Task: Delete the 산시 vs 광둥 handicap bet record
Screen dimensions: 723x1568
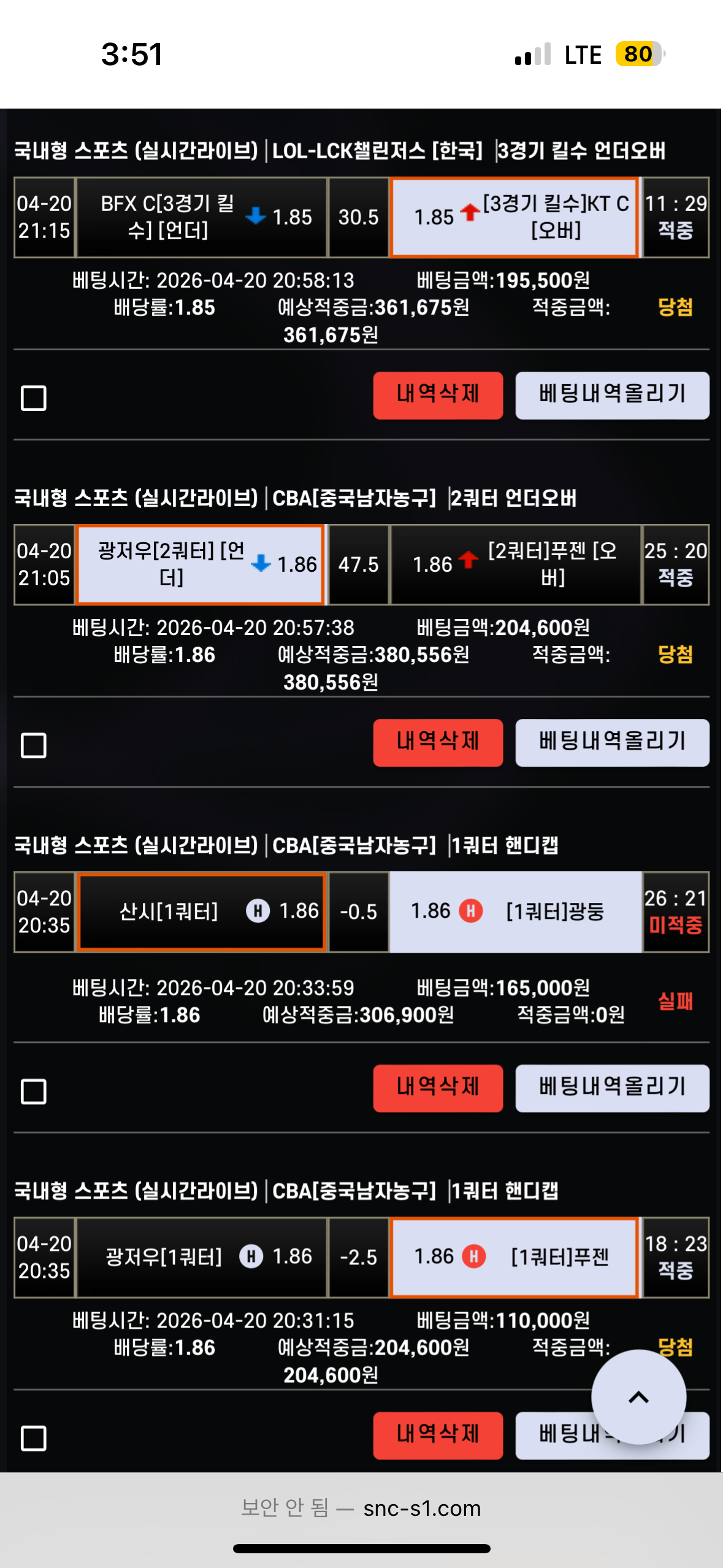Action: tap(438, 1088)
